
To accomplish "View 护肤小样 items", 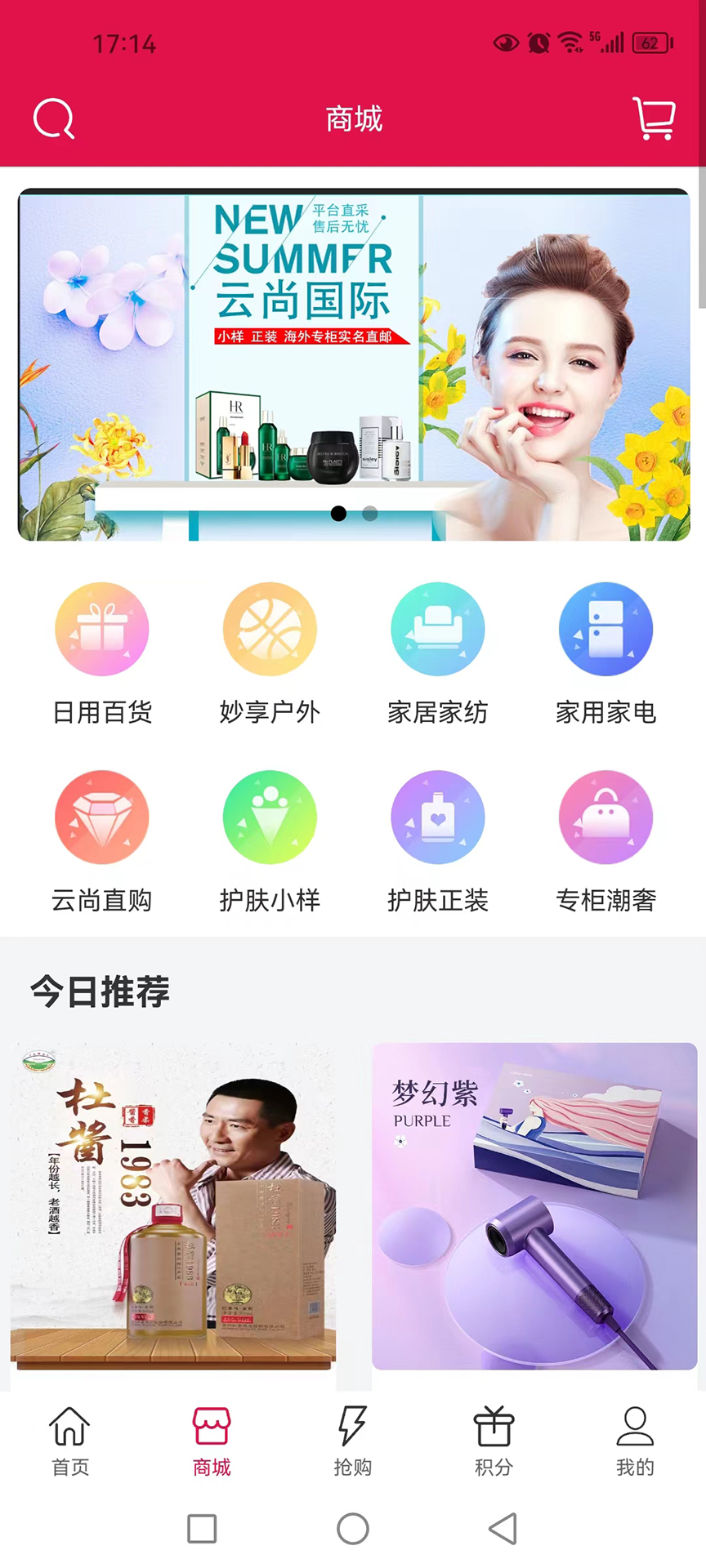I will coord(270,841).
